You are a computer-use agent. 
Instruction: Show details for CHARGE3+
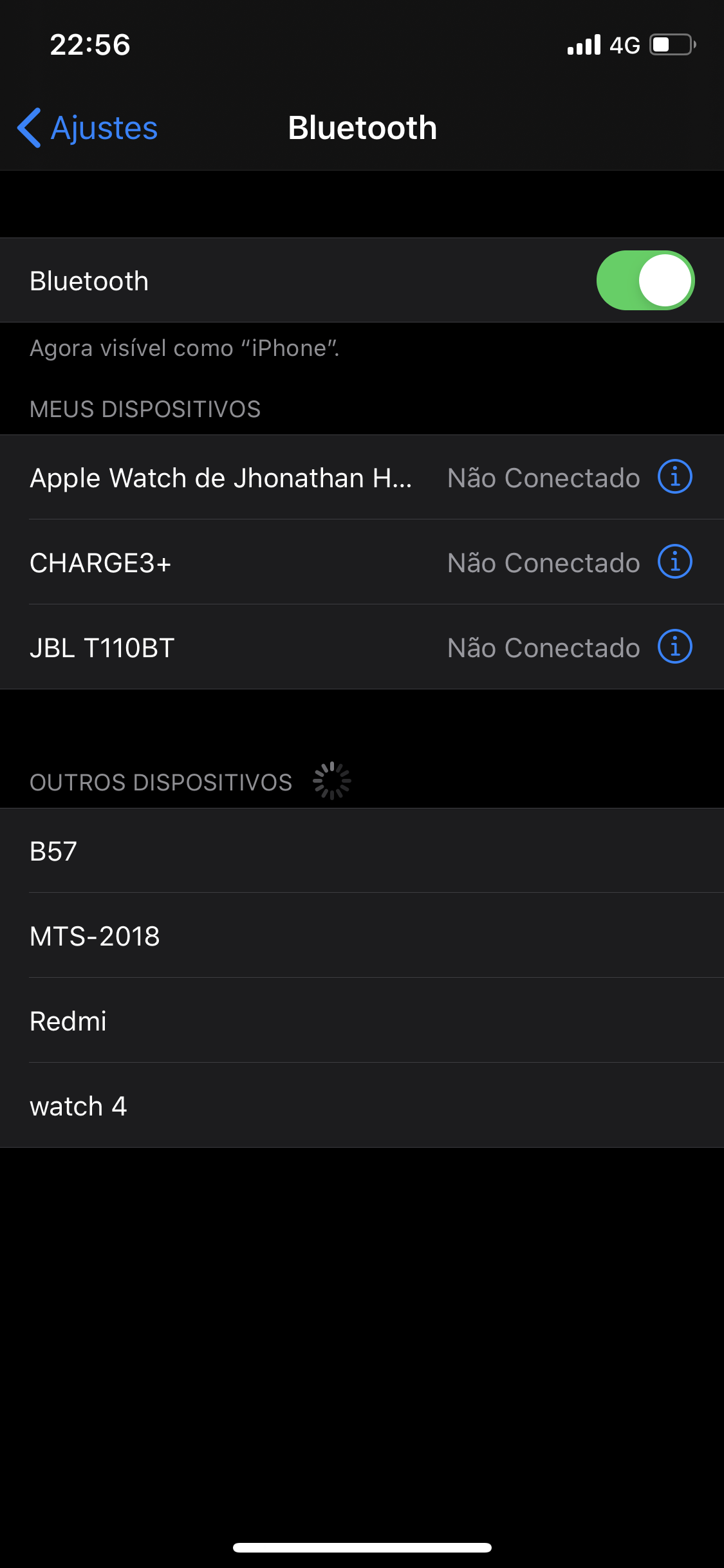coord(674,562)
